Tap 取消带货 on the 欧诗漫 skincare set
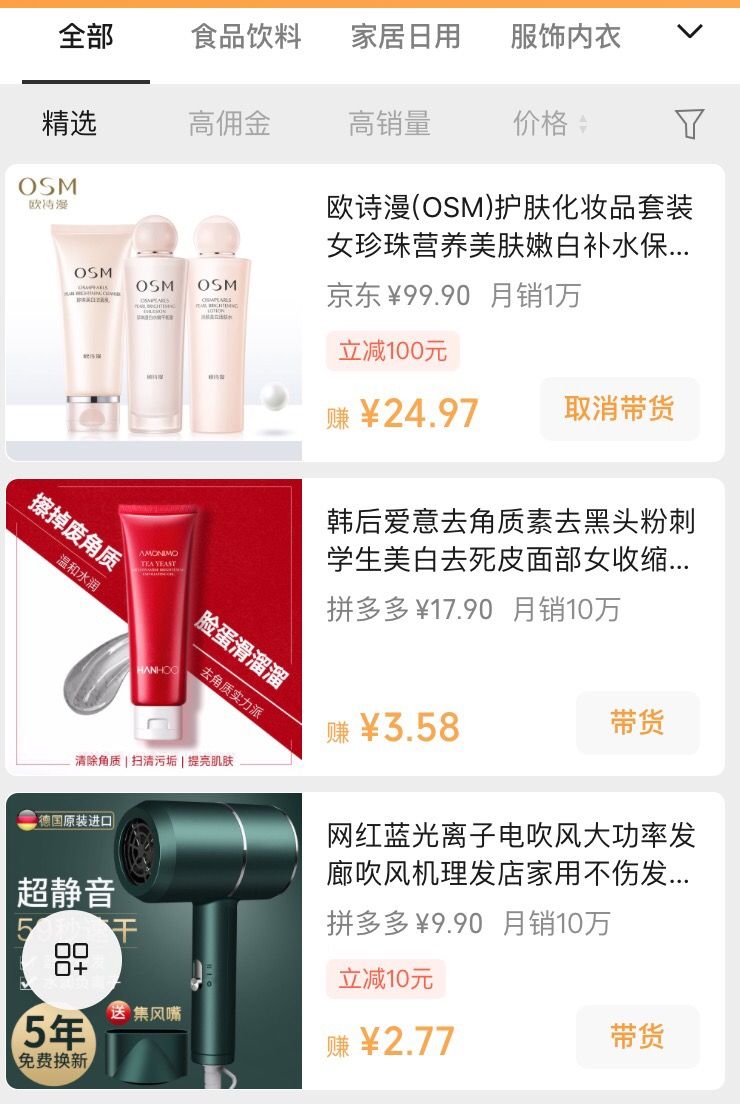 [619, 409]
